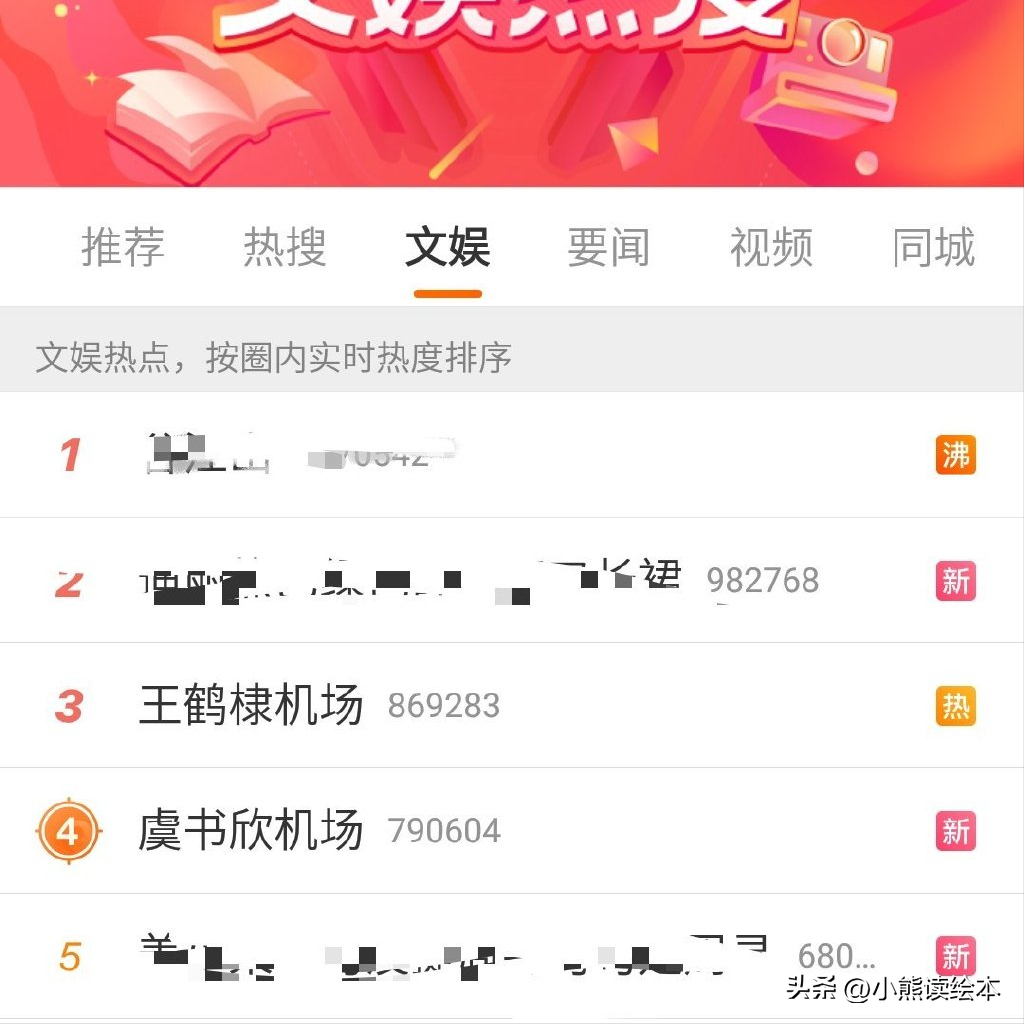Select the 文娱 tab
Image resolution: width=1024 pixels, height=1024 pixels.
click(x=447, y=247)
